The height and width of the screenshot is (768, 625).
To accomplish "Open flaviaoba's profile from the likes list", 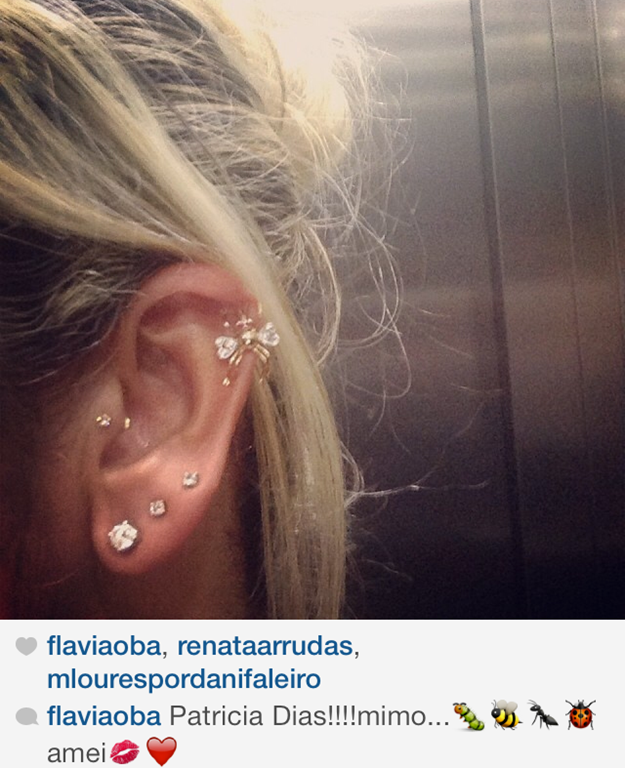I will pos(103,647).
